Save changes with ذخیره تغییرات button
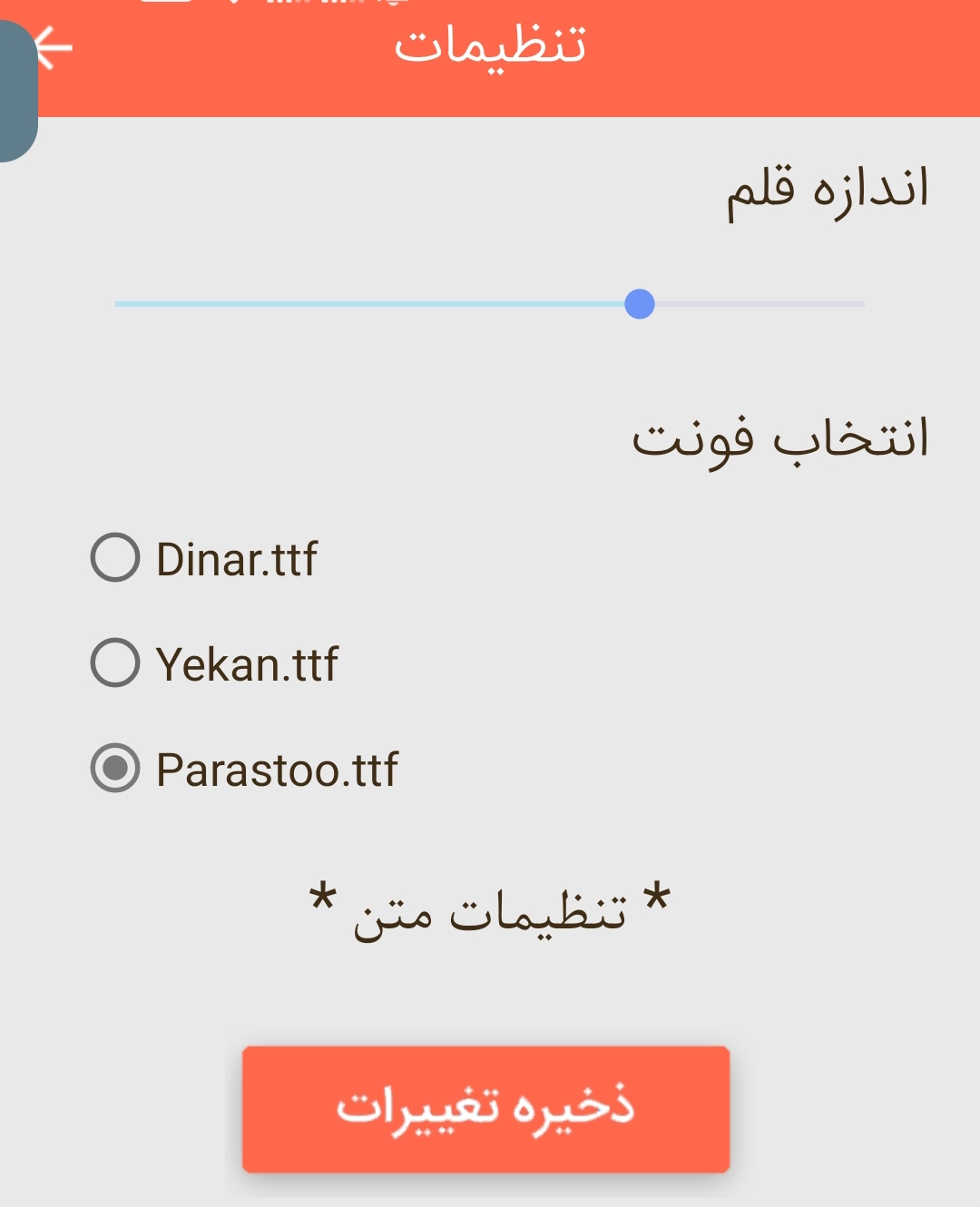Image resolution: width=980 pixels, height=1207 pixels. click(x=485, y=1108)
